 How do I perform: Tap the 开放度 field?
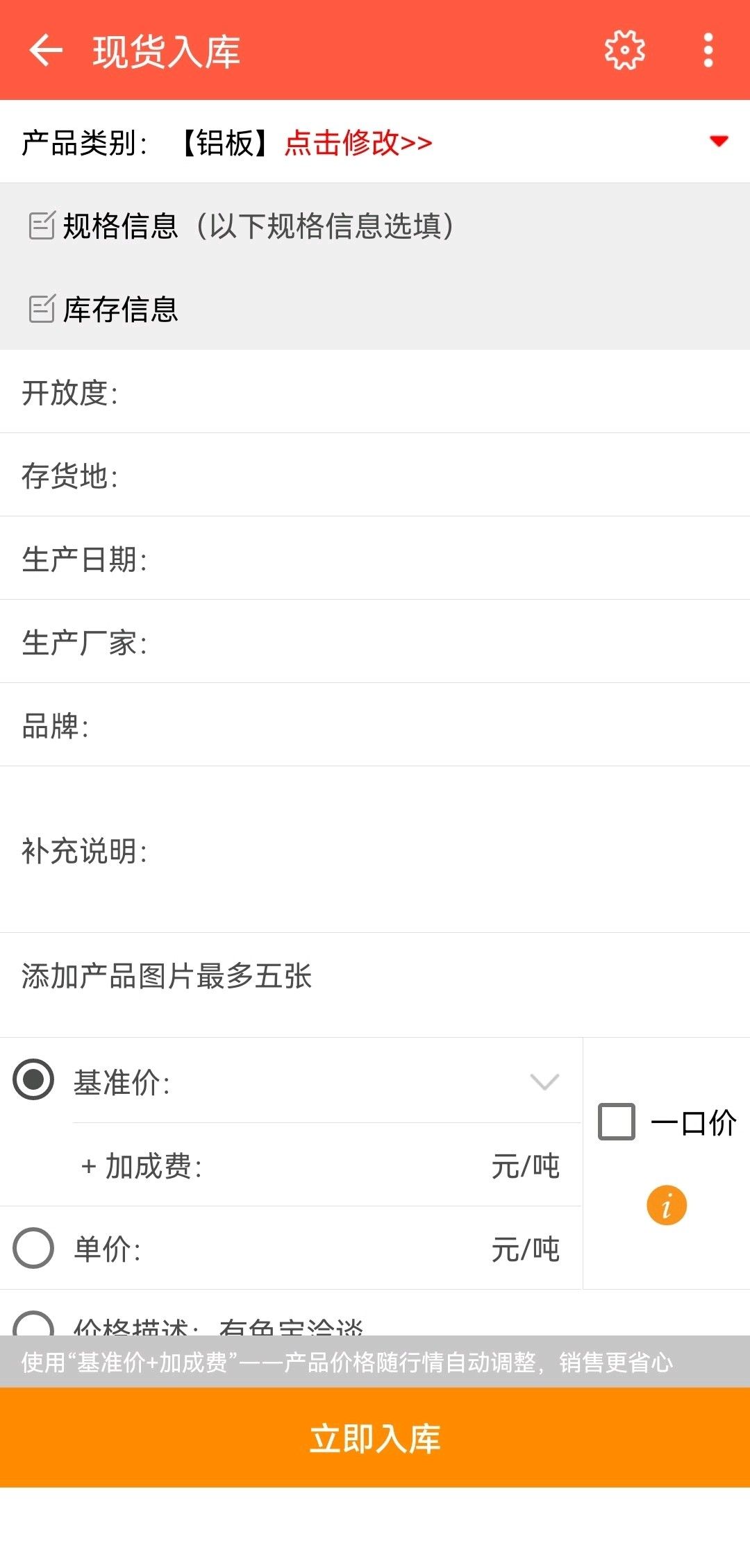tap(375, 392)
